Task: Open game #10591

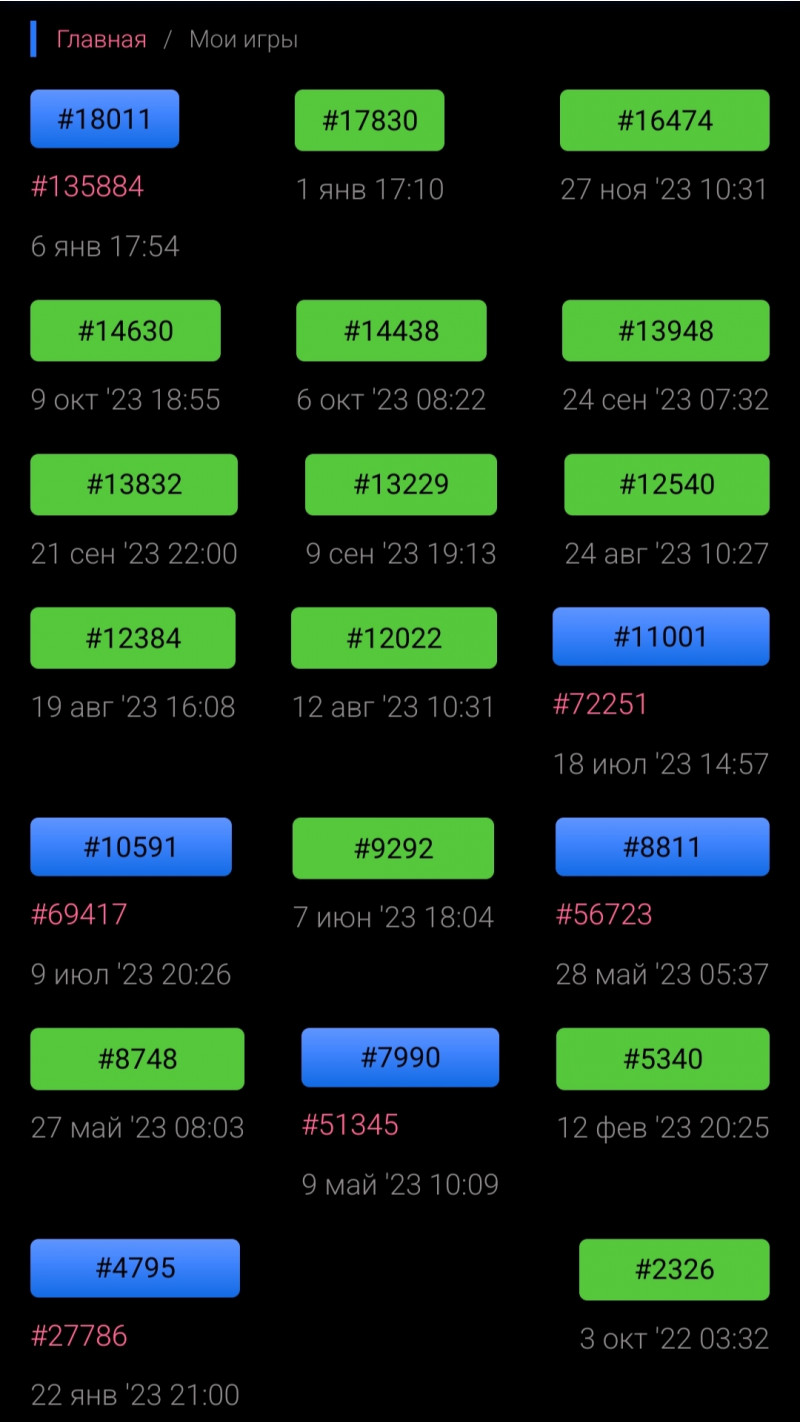Action: point(130,847)
